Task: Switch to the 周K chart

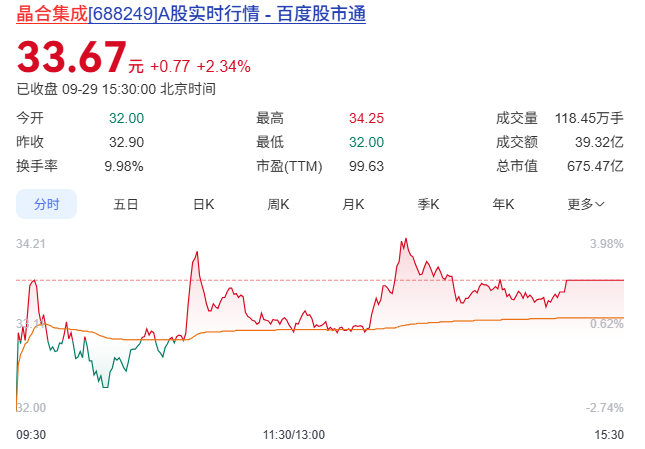Action: 278,204
